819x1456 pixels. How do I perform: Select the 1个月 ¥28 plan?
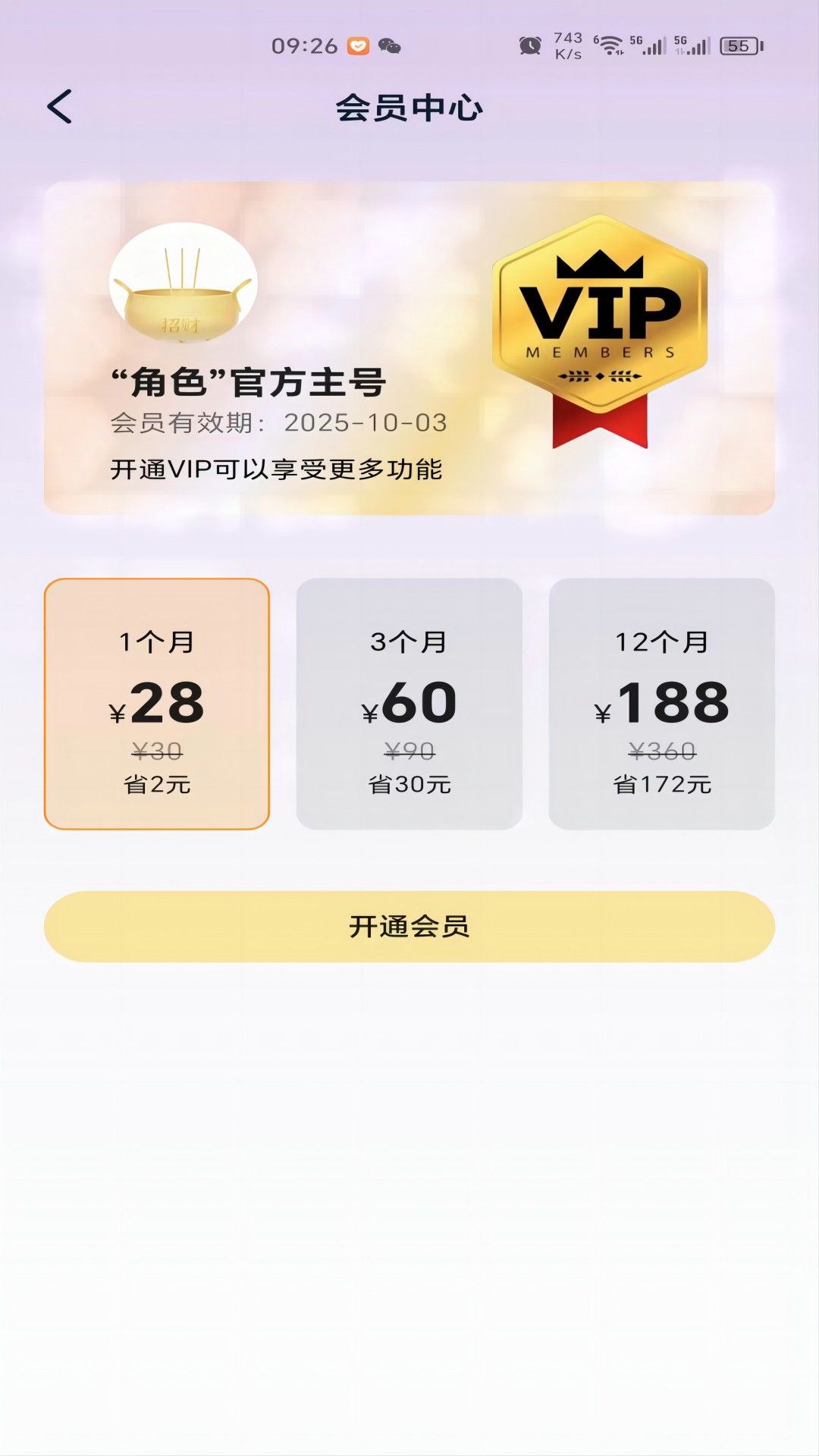point(157,704)
